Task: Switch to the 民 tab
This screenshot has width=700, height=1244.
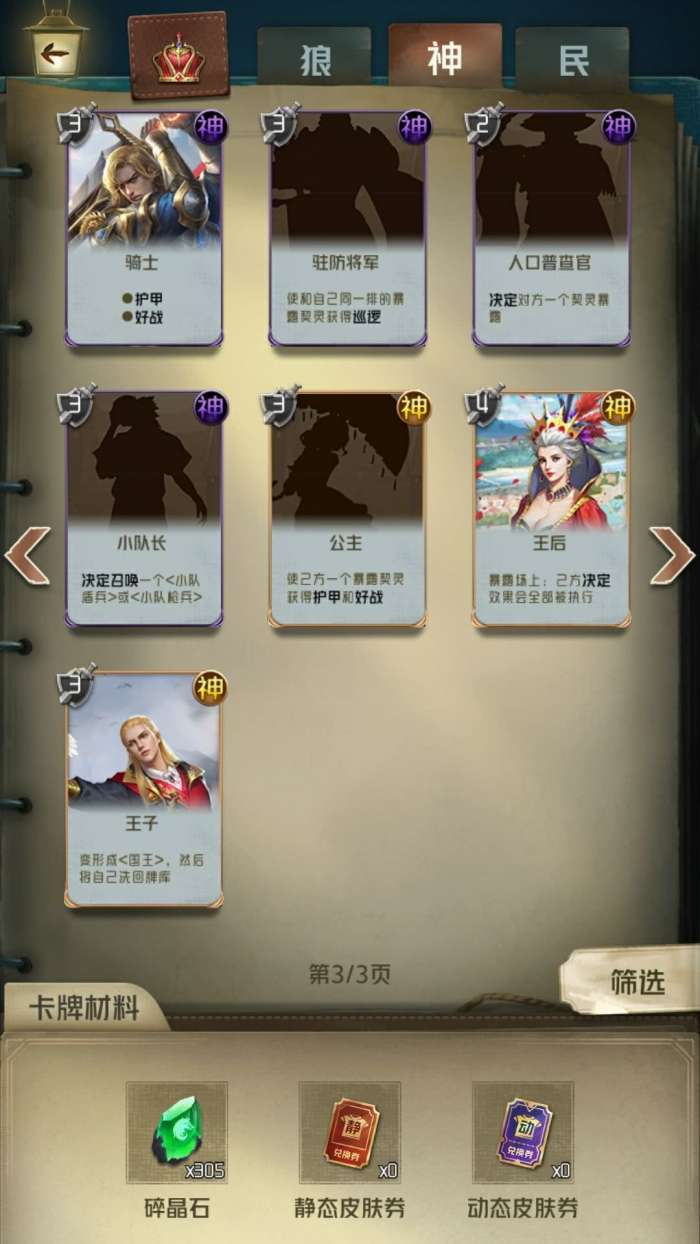Action: [573, 60]
